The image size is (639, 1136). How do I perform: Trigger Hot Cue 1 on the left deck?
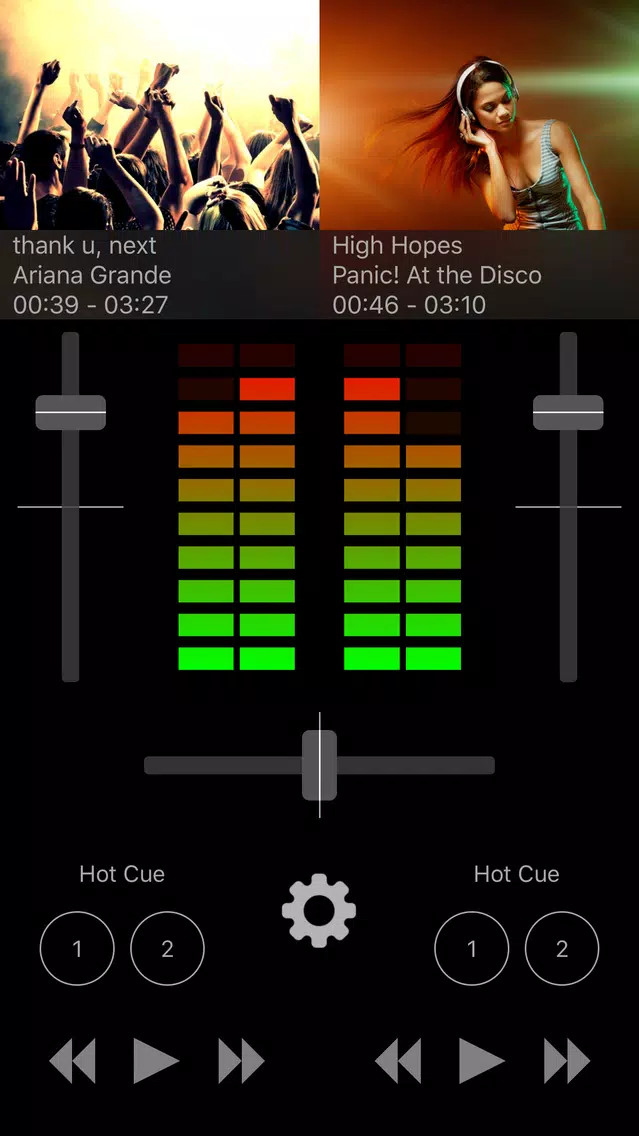pos(77,948)
